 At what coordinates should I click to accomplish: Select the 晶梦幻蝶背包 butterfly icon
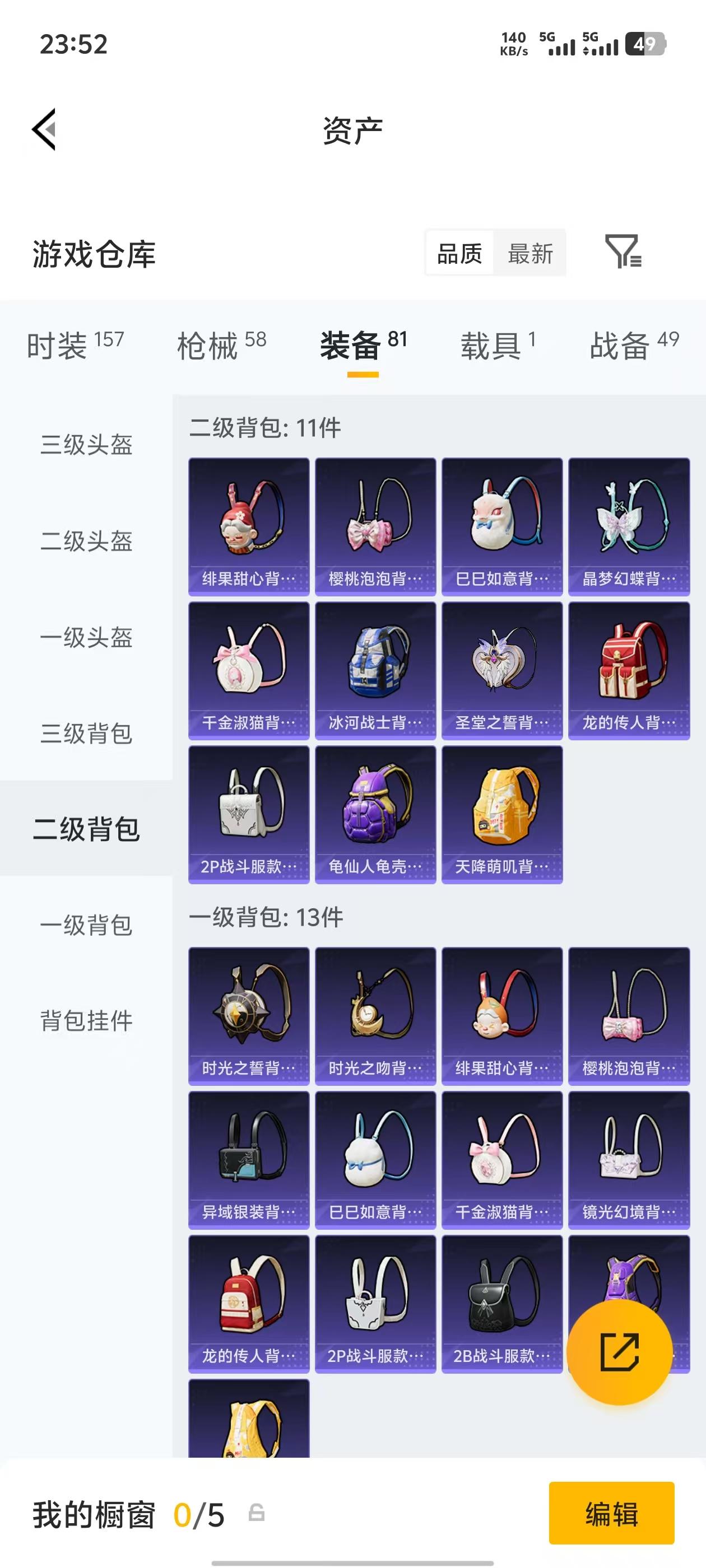click(x=629, y=525)
